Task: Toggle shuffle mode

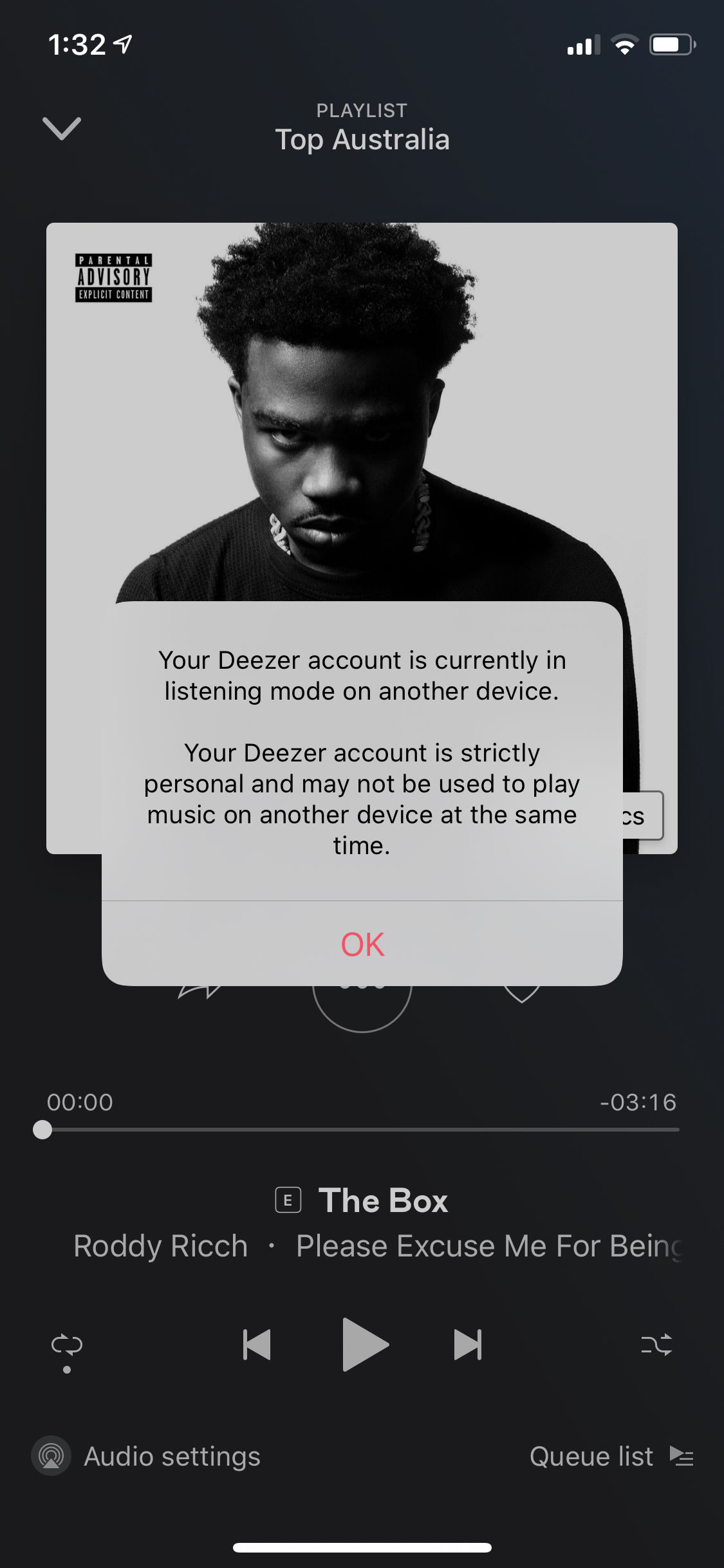Action: 656,1345
